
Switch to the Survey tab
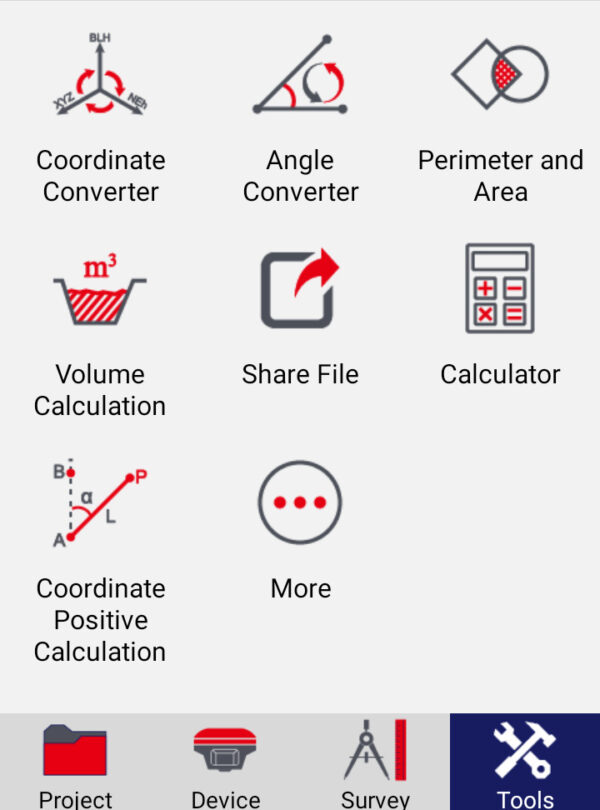[375, 762]
